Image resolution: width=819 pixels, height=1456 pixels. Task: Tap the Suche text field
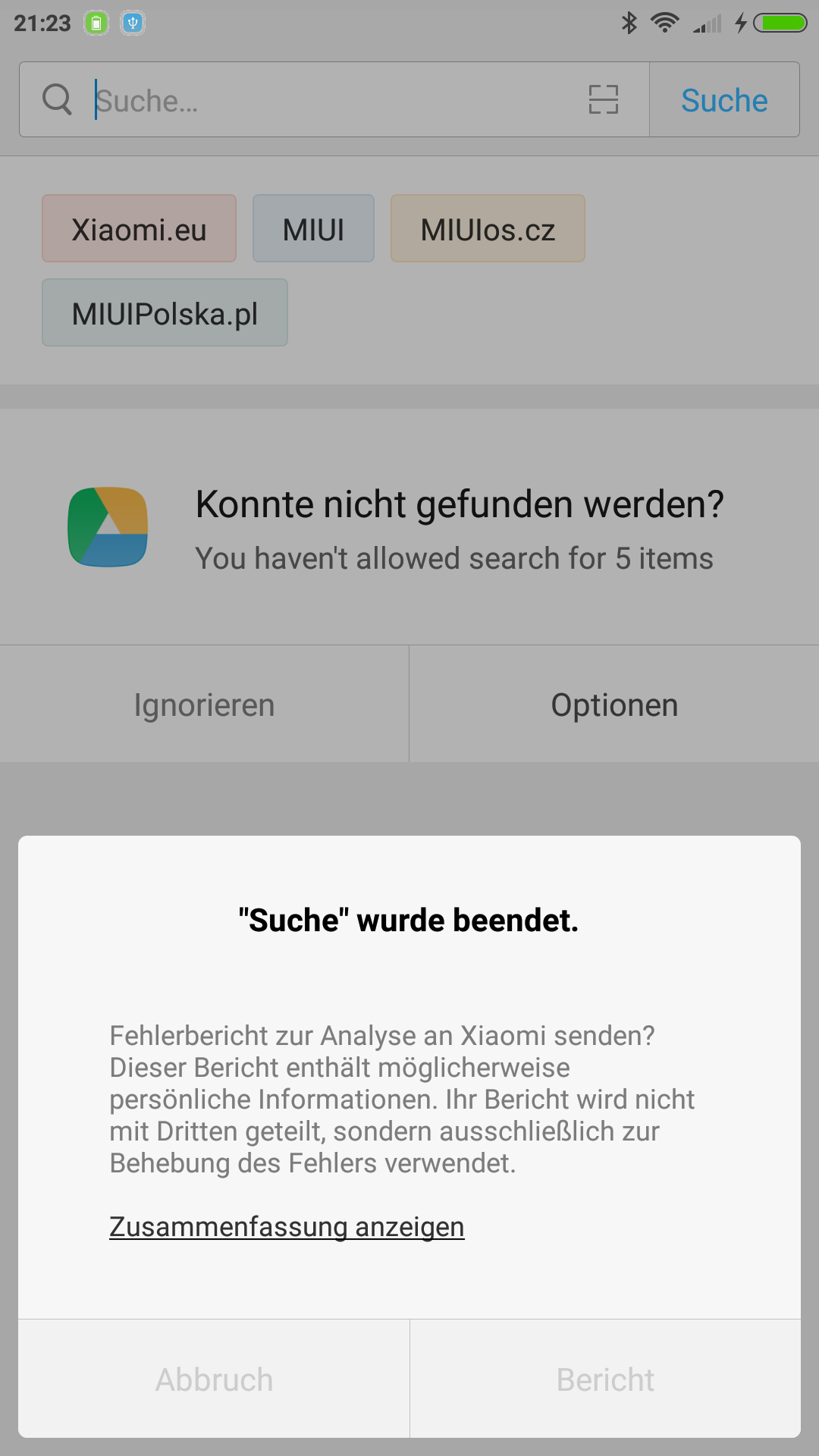[334, 99]
